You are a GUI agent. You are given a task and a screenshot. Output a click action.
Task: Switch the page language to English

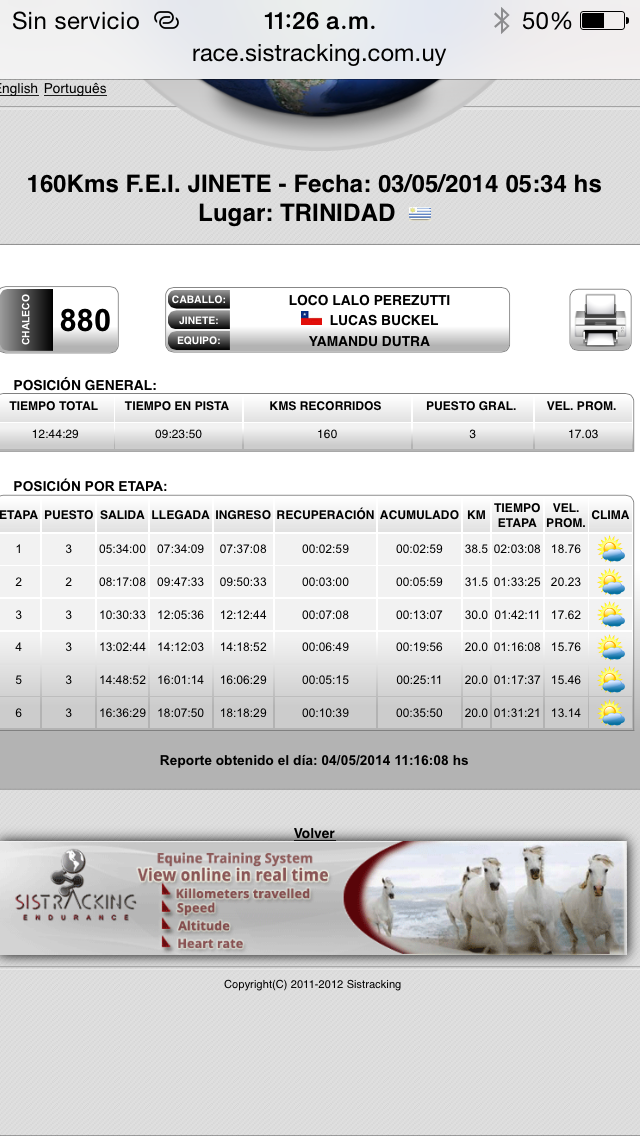coord(18,88)
